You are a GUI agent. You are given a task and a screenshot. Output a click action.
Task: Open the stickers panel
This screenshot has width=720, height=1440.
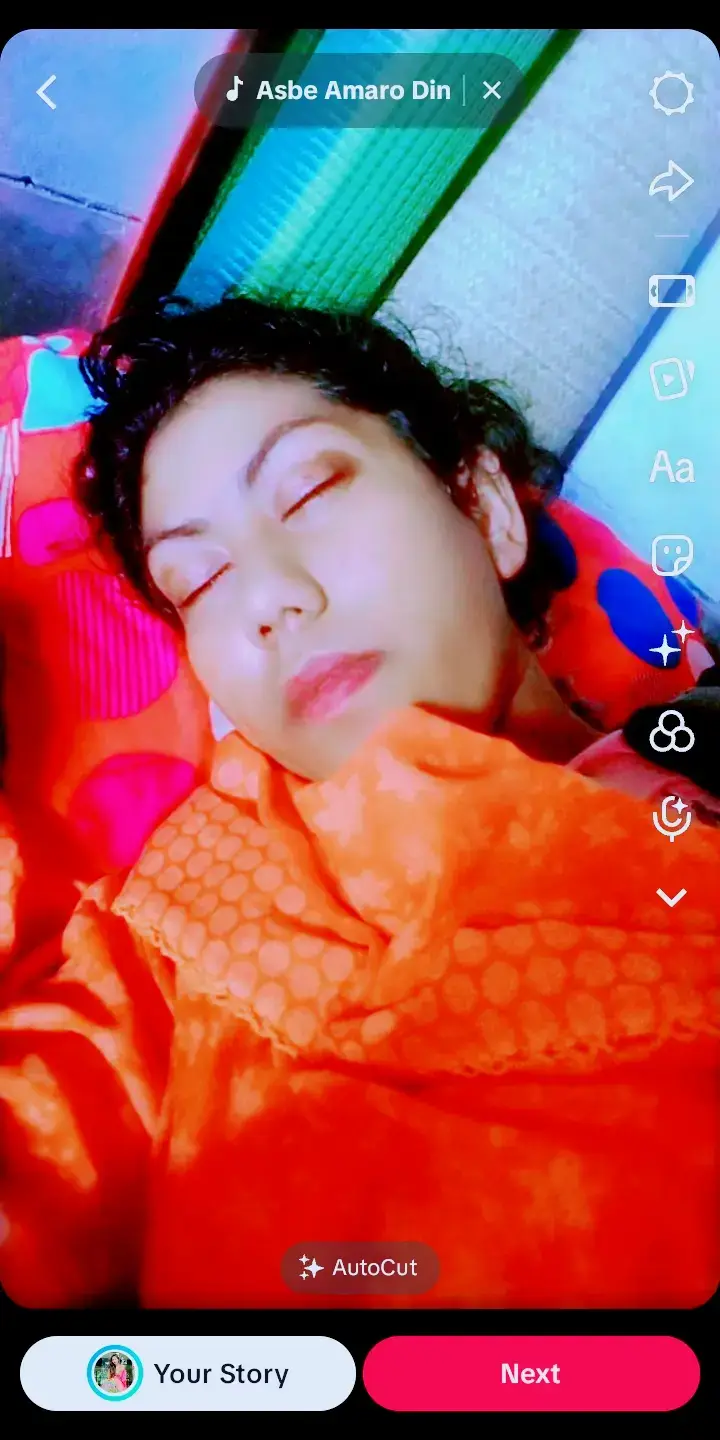[x=671, y=555]
